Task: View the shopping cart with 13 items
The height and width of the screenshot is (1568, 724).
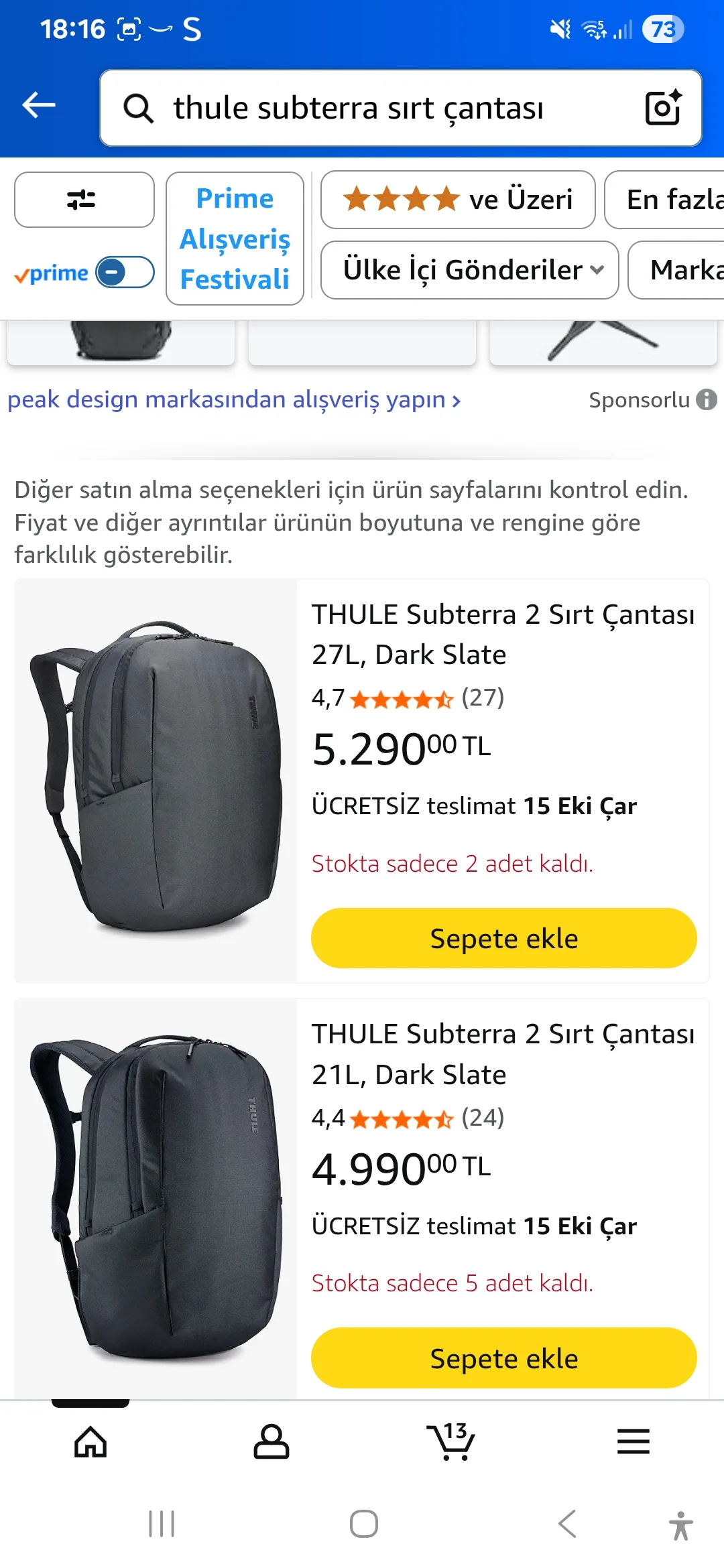Action: 451,1442
